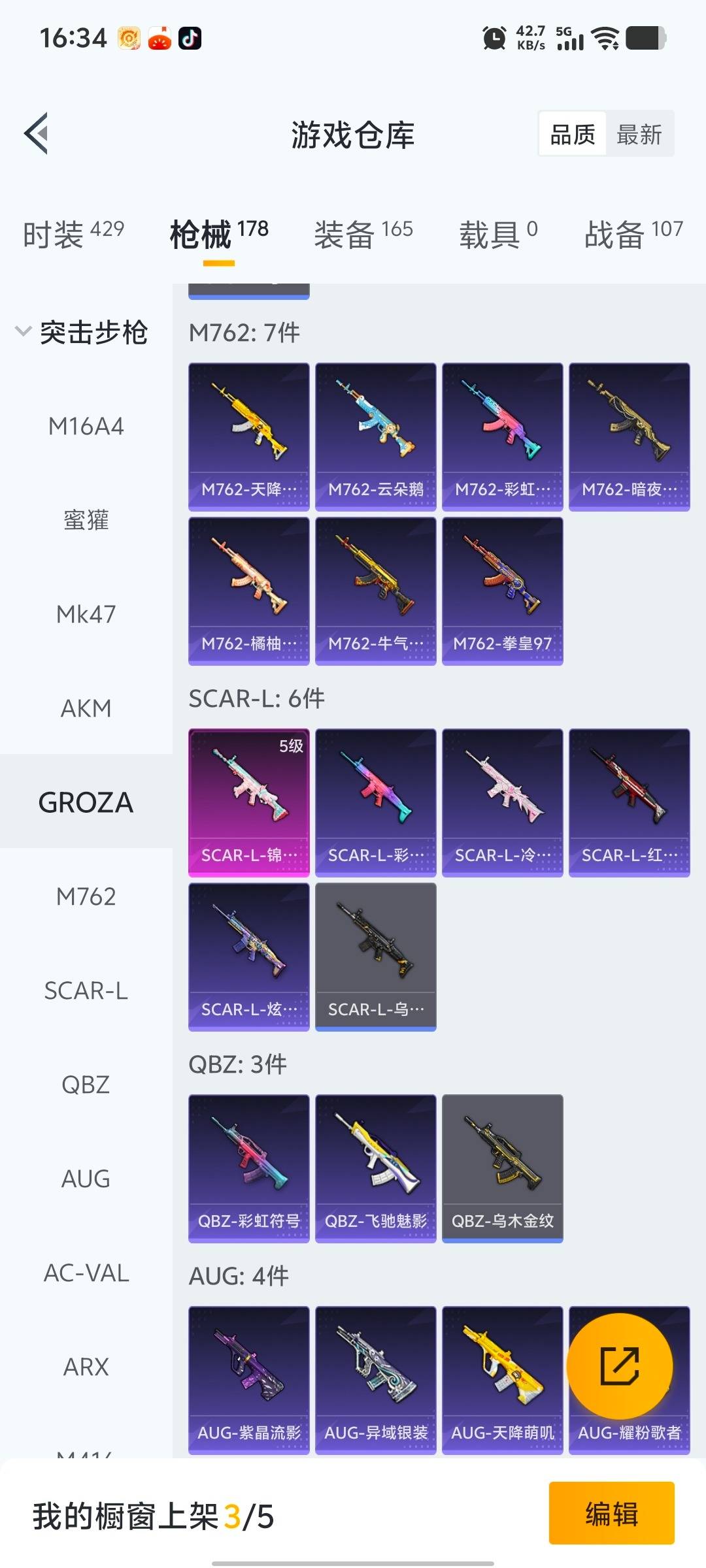Collapse the 突击步枪 category
The height and width of the screenshot is (1568, 706).
82,332
